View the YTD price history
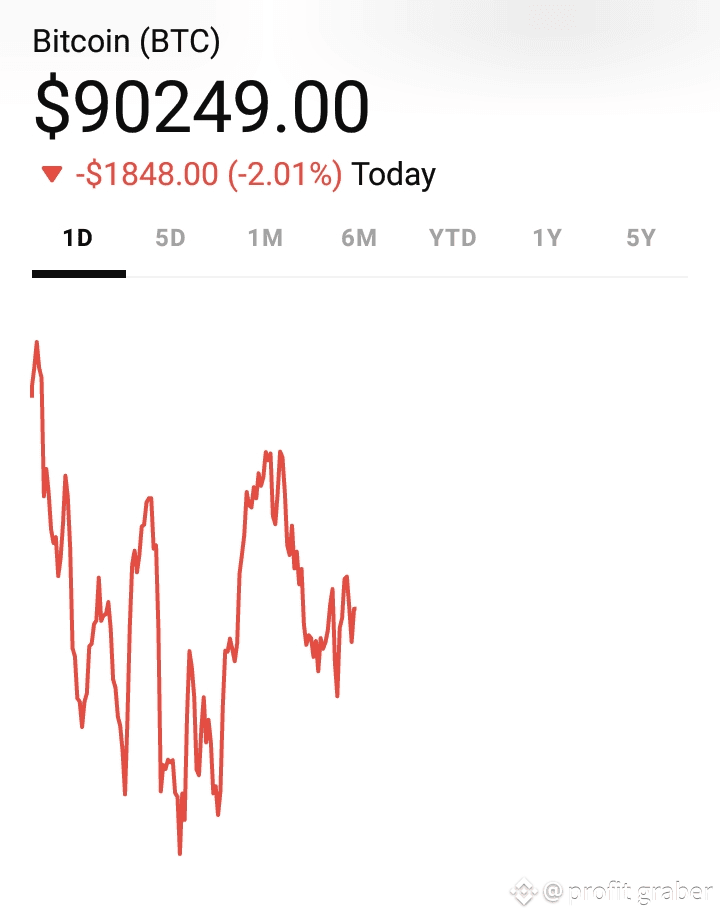 coord(452,239)
